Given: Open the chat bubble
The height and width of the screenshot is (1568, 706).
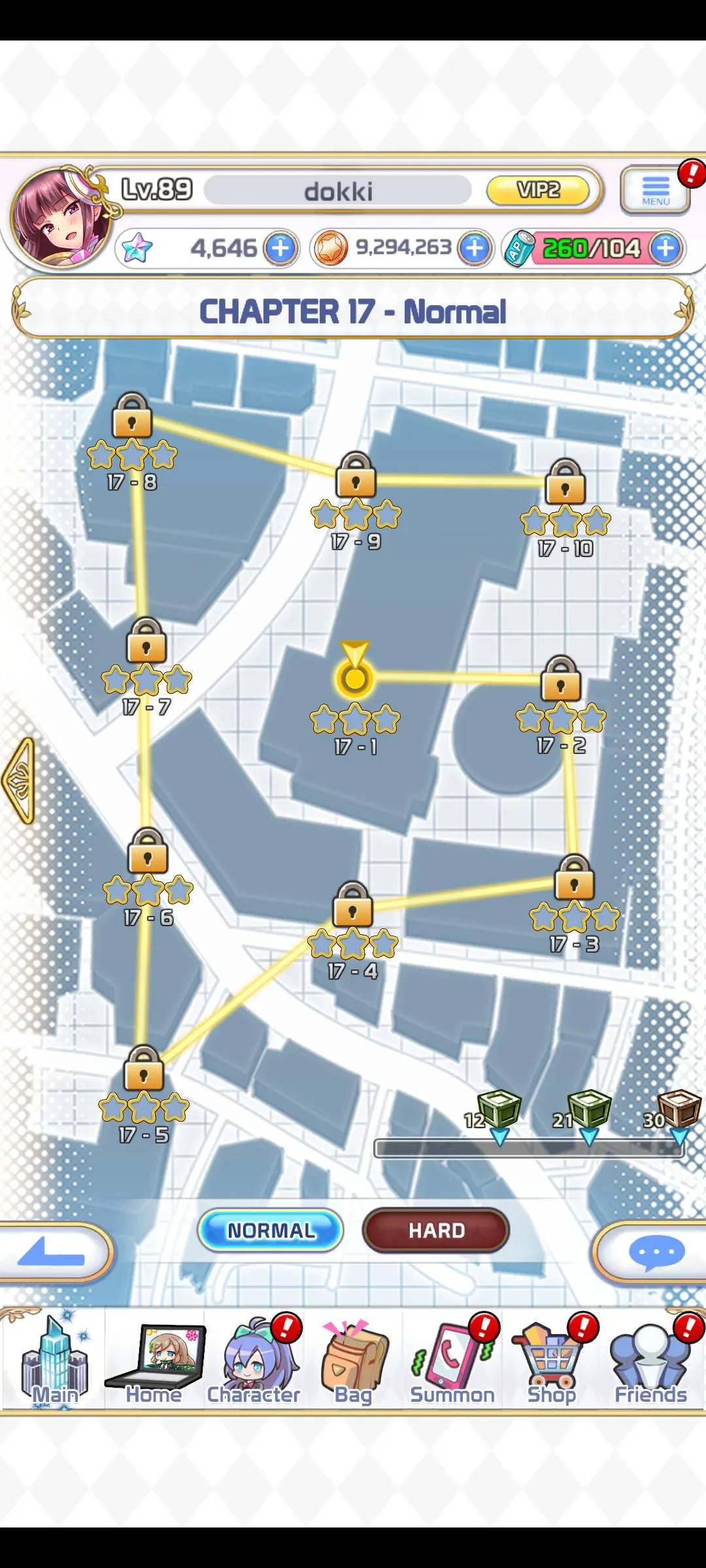Looking at the screenshot, I should point(656,1251).
